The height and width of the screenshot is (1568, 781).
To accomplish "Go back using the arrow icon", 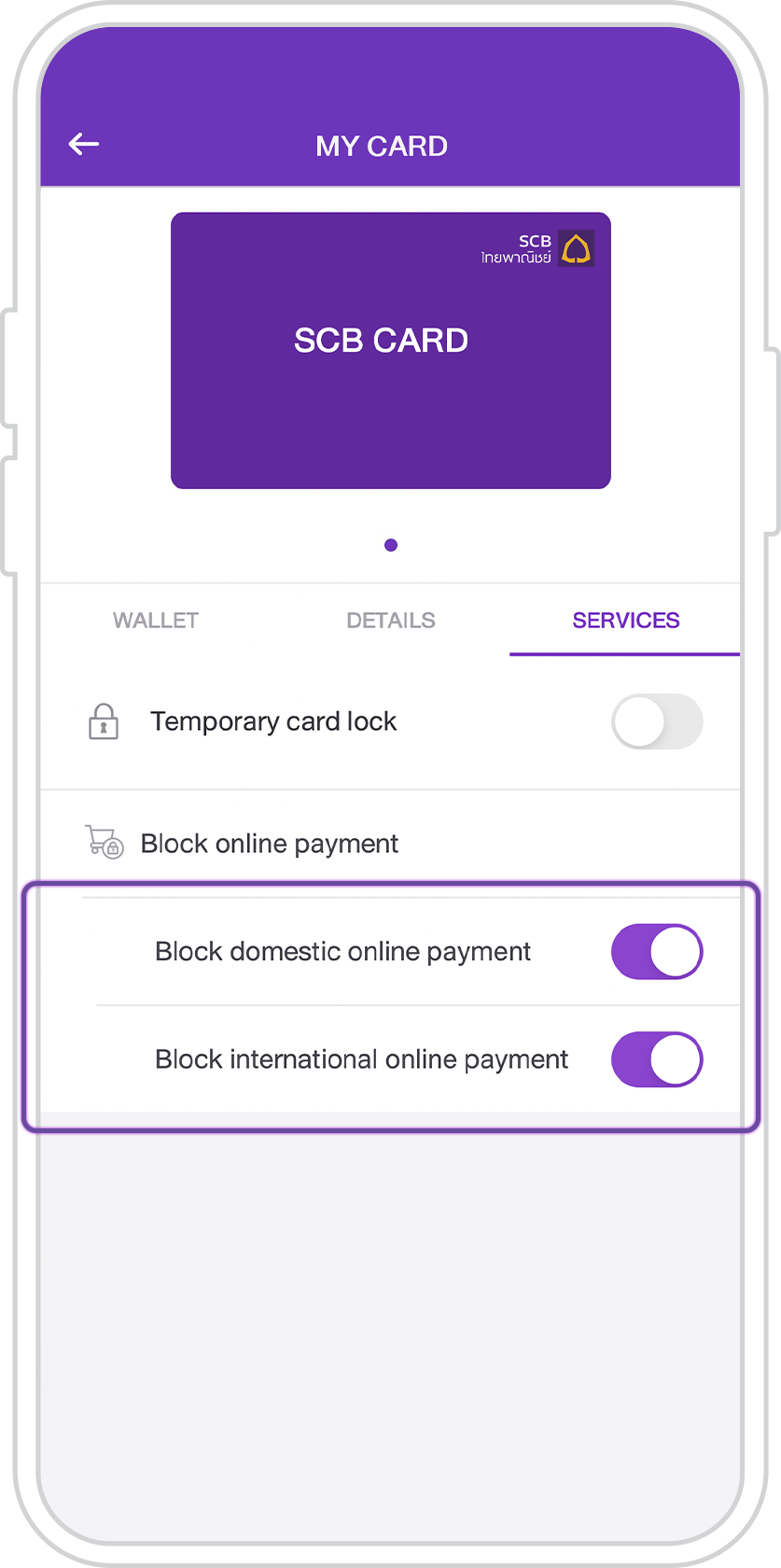I will 84,144.
